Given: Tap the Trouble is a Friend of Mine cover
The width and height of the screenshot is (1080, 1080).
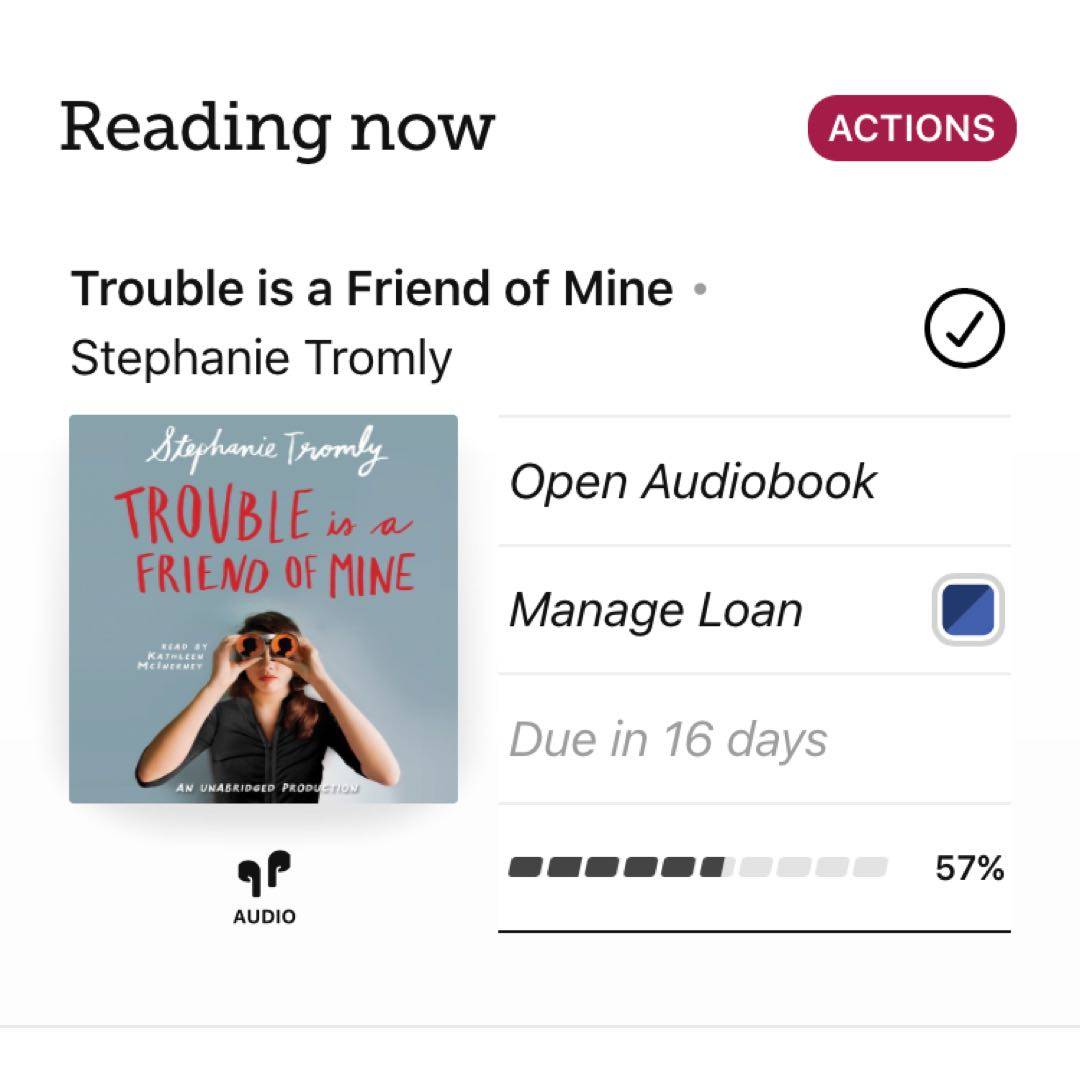Looking at the screenshot, I should tap(263, 609).
